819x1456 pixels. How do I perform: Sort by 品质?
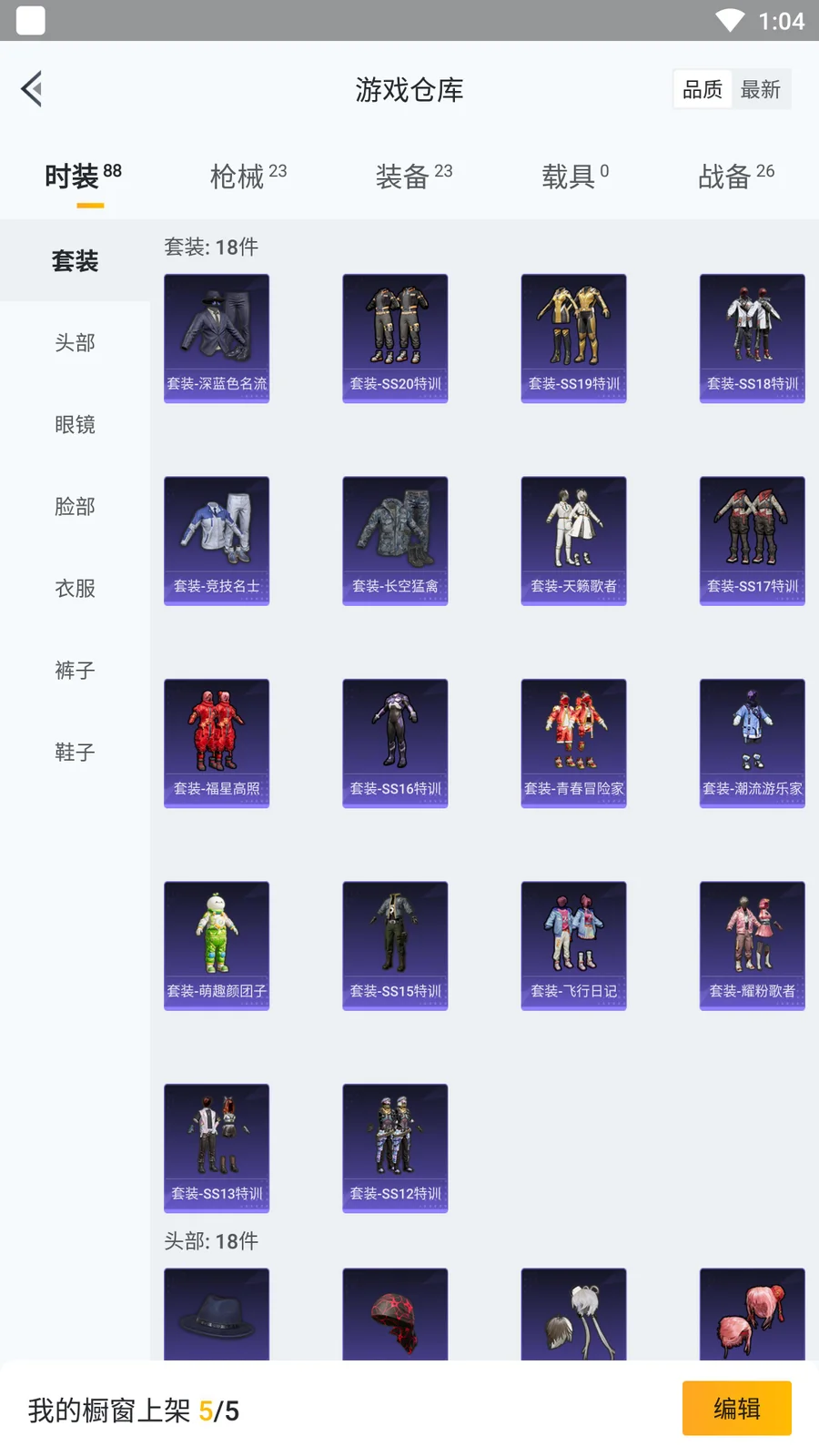point(703,89)
